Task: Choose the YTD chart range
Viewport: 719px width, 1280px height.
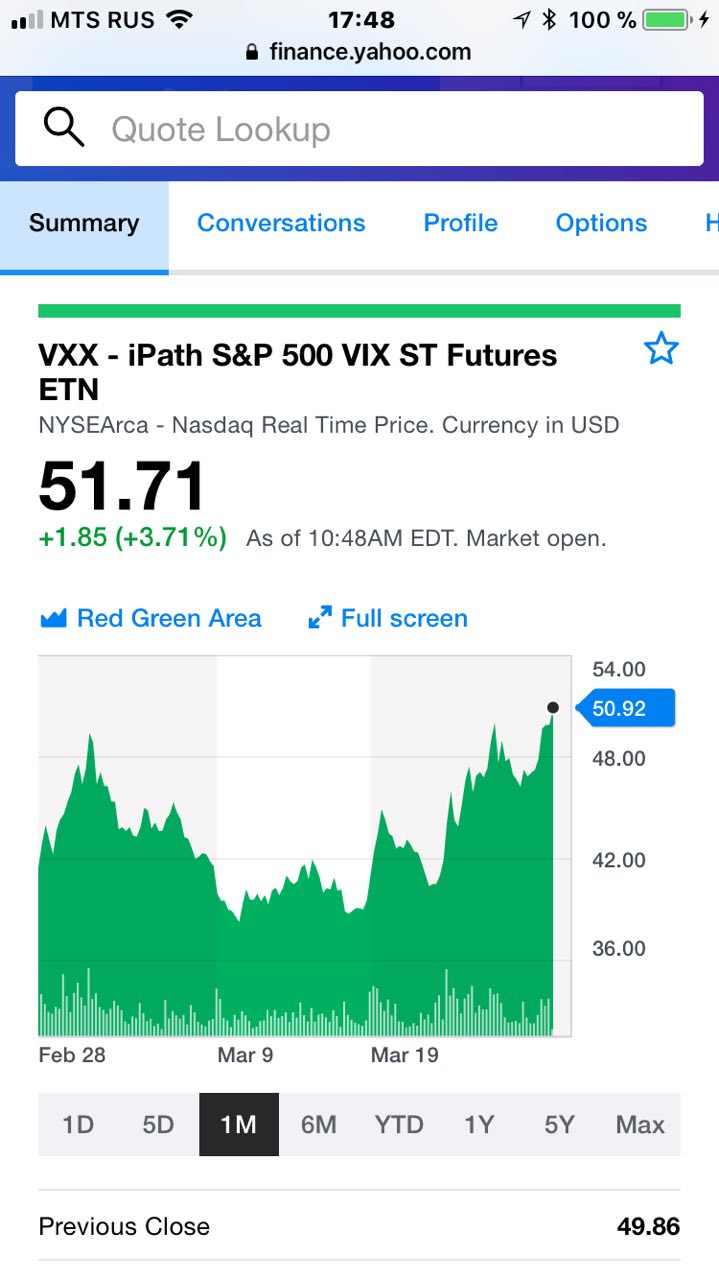Action: 399,1125
